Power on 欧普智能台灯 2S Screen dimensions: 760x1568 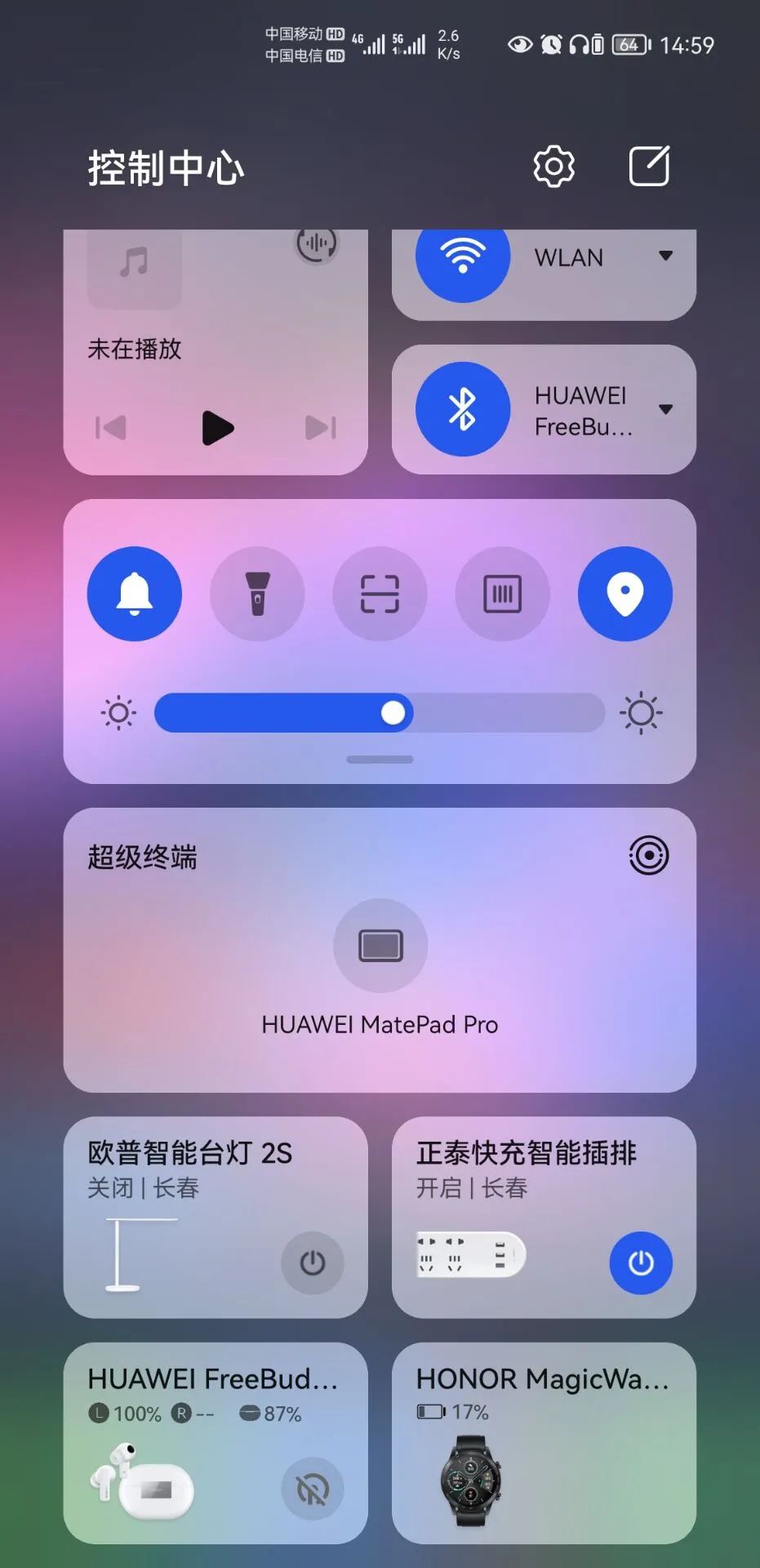(313, 1263)
